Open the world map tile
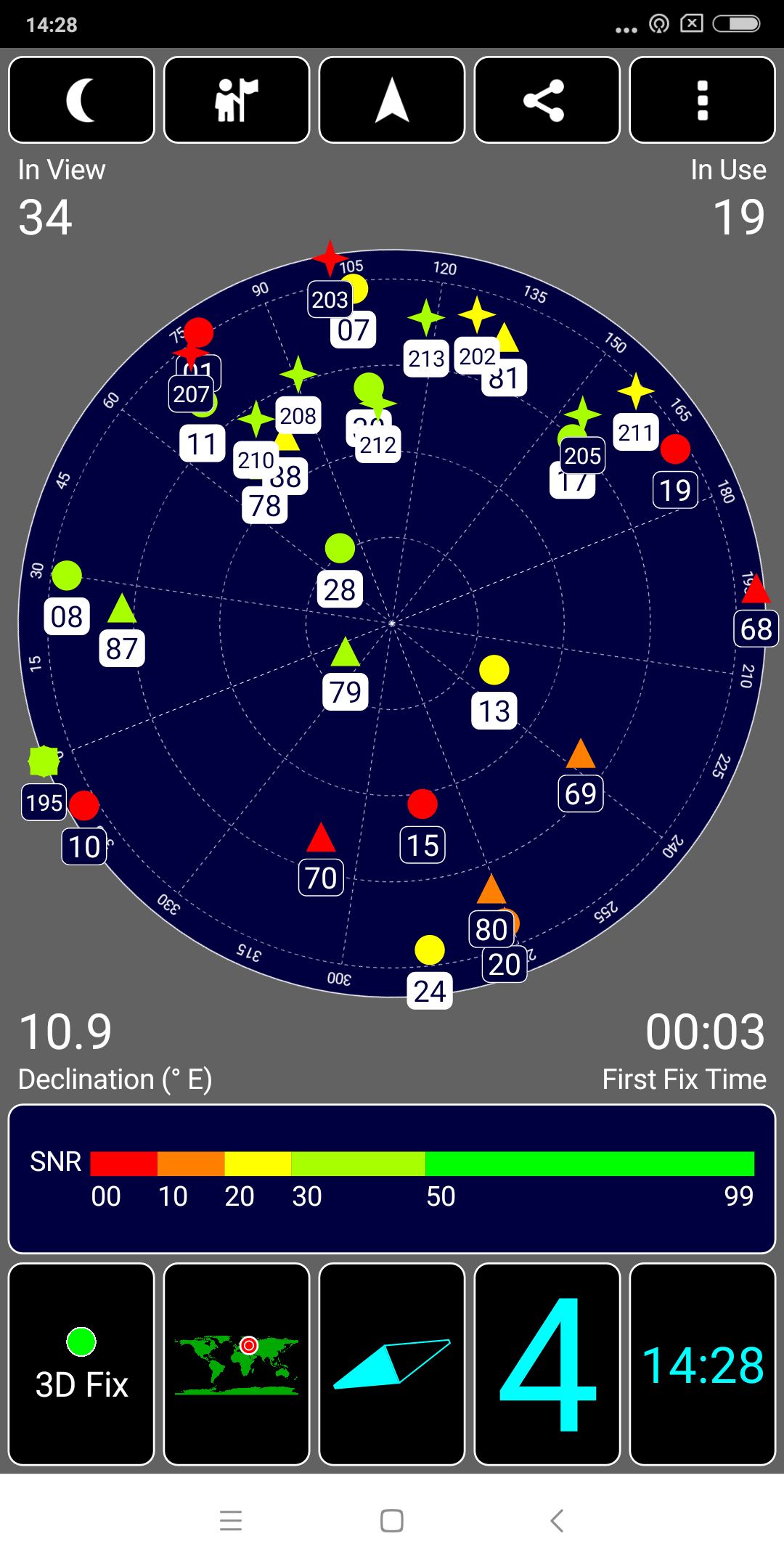The image size is (784, 1568). [237, 1364]
